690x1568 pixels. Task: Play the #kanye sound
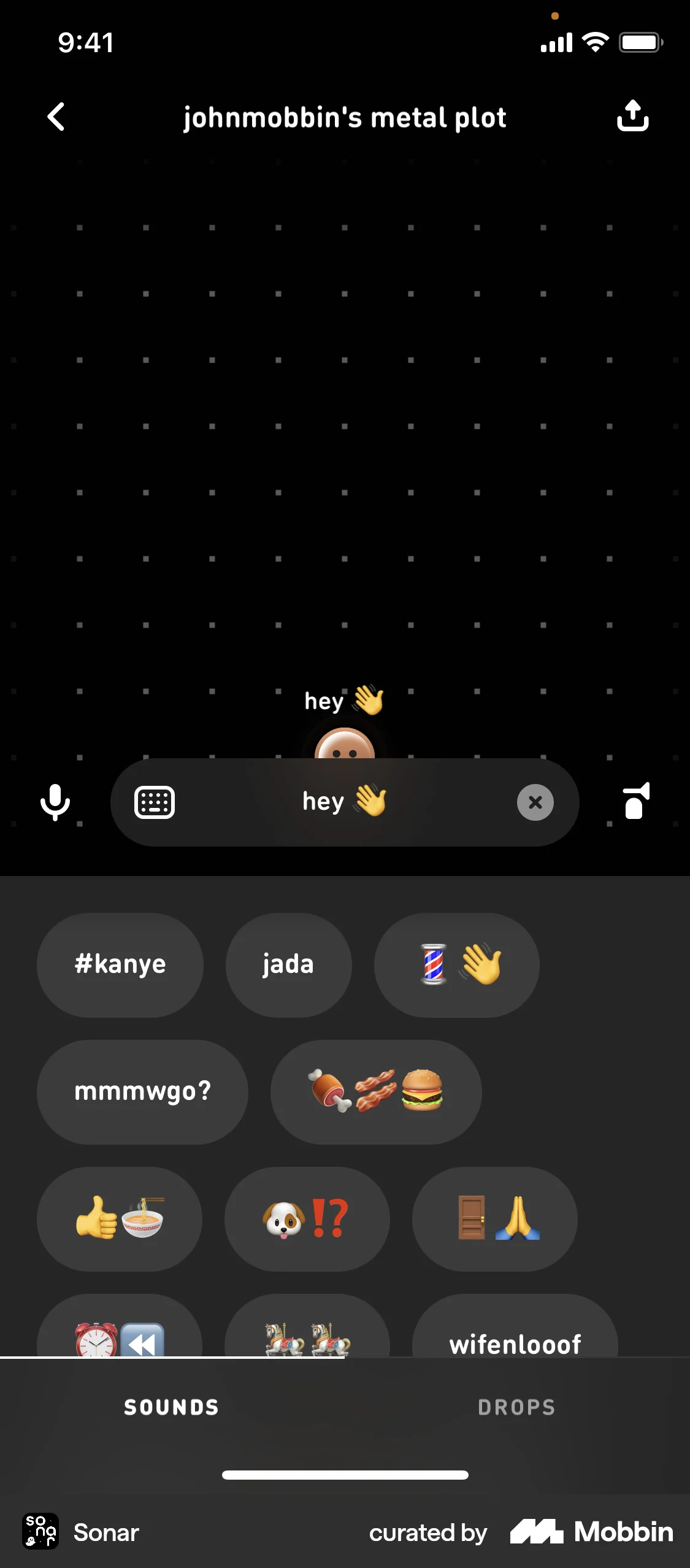(x=119, y=964)
